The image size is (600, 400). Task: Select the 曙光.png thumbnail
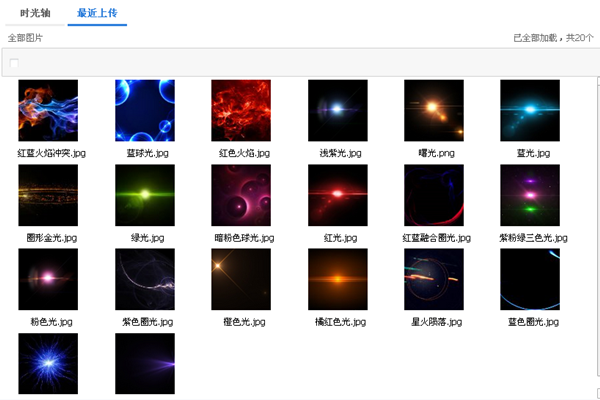click(434, 110)
